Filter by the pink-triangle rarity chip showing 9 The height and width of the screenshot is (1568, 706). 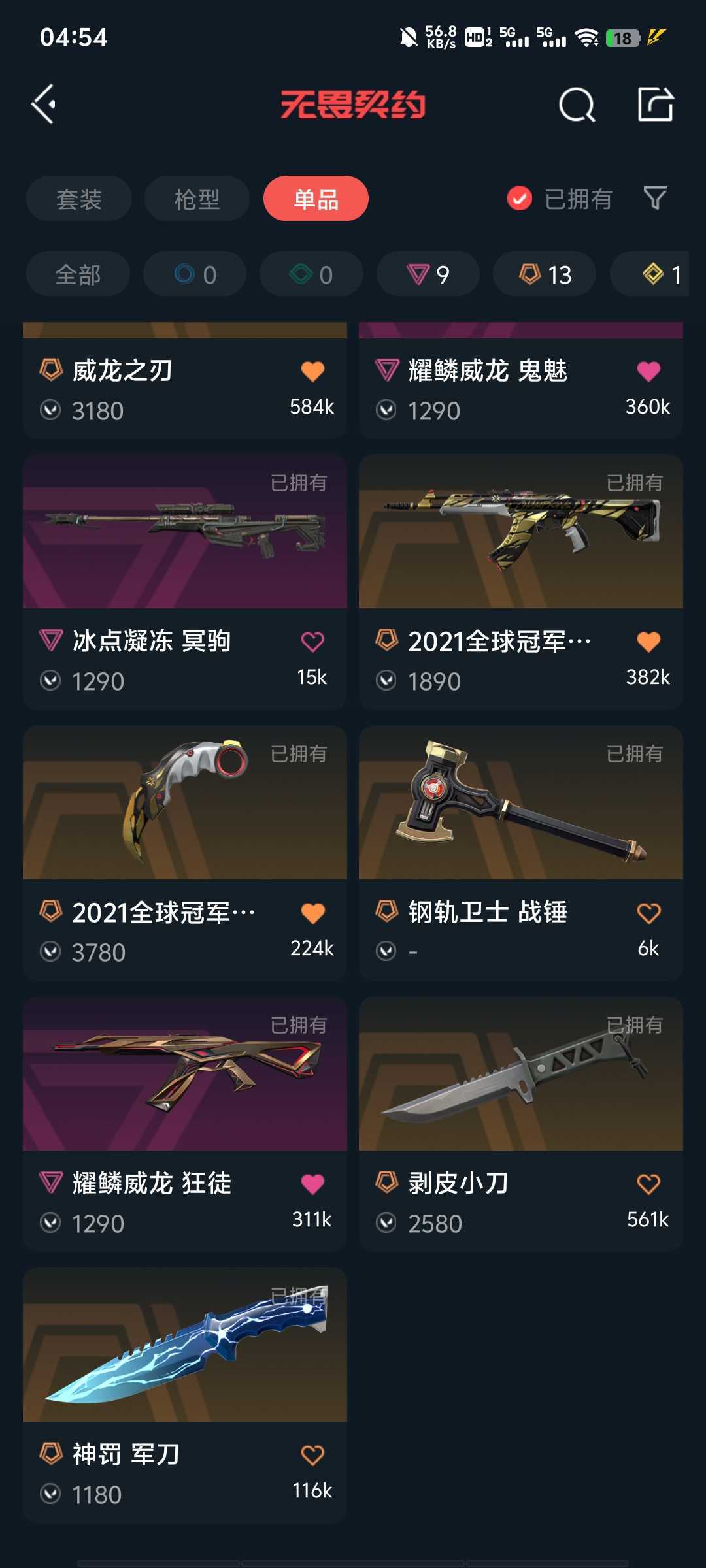click(x=428, y=274)
